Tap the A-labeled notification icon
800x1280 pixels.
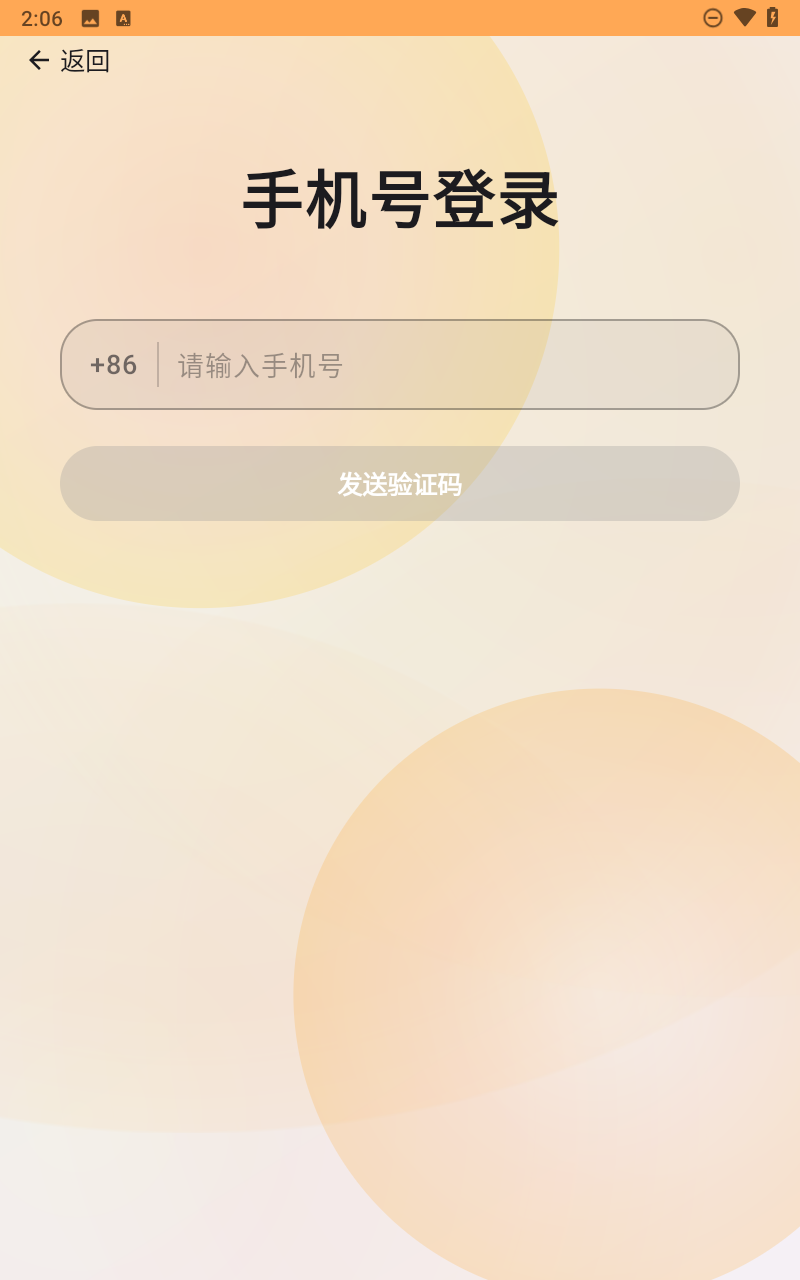coord(124,17)
